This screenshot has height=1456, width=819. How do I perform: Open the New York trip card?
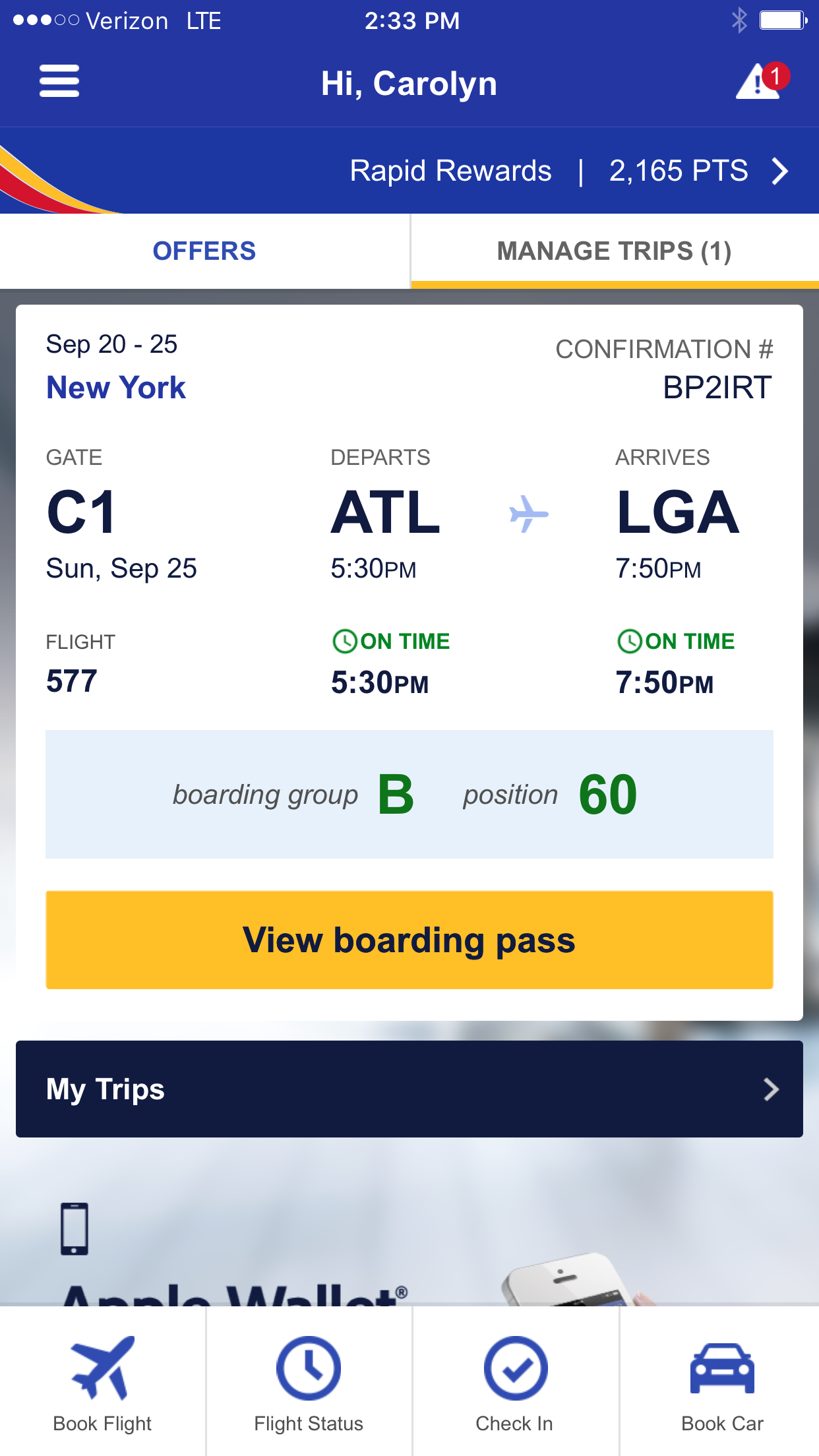[116, 387]
